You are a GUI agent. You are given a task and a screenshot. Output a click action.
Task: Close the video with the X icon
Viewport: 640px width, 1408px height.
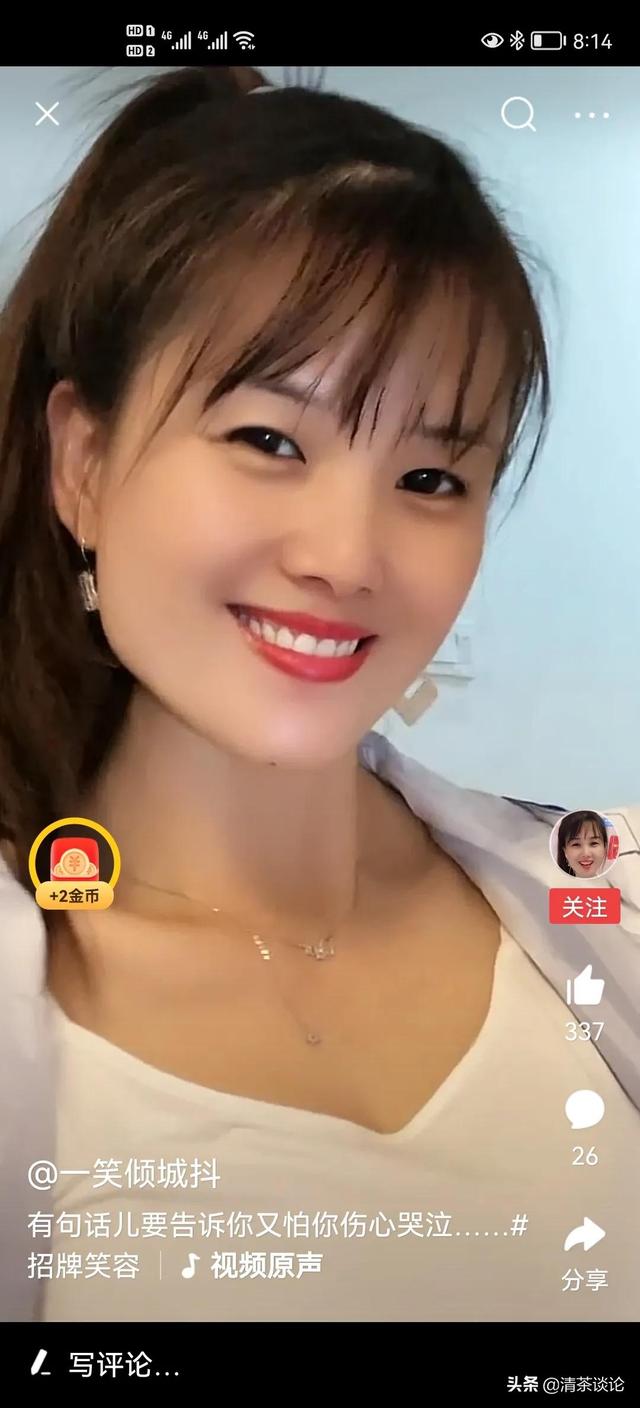click(47, 114)
